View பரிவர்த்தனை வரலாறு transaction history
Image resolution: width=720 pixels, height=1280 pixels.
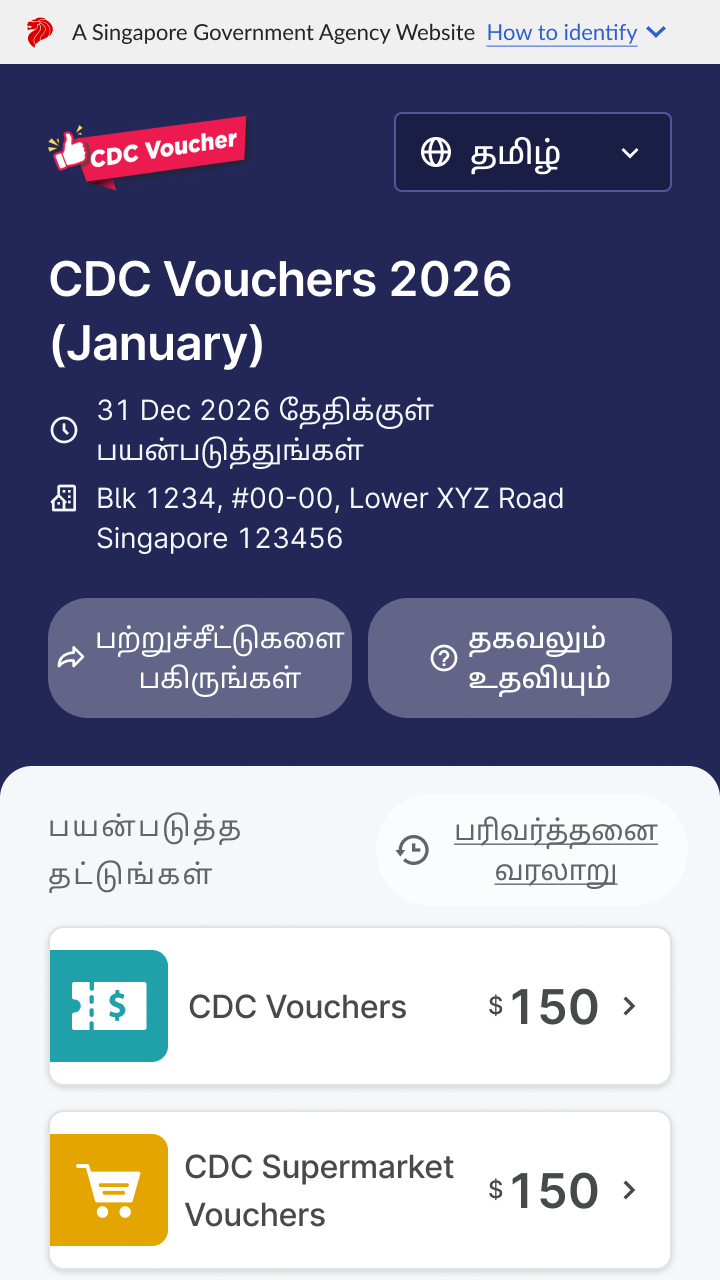(532, 851)
